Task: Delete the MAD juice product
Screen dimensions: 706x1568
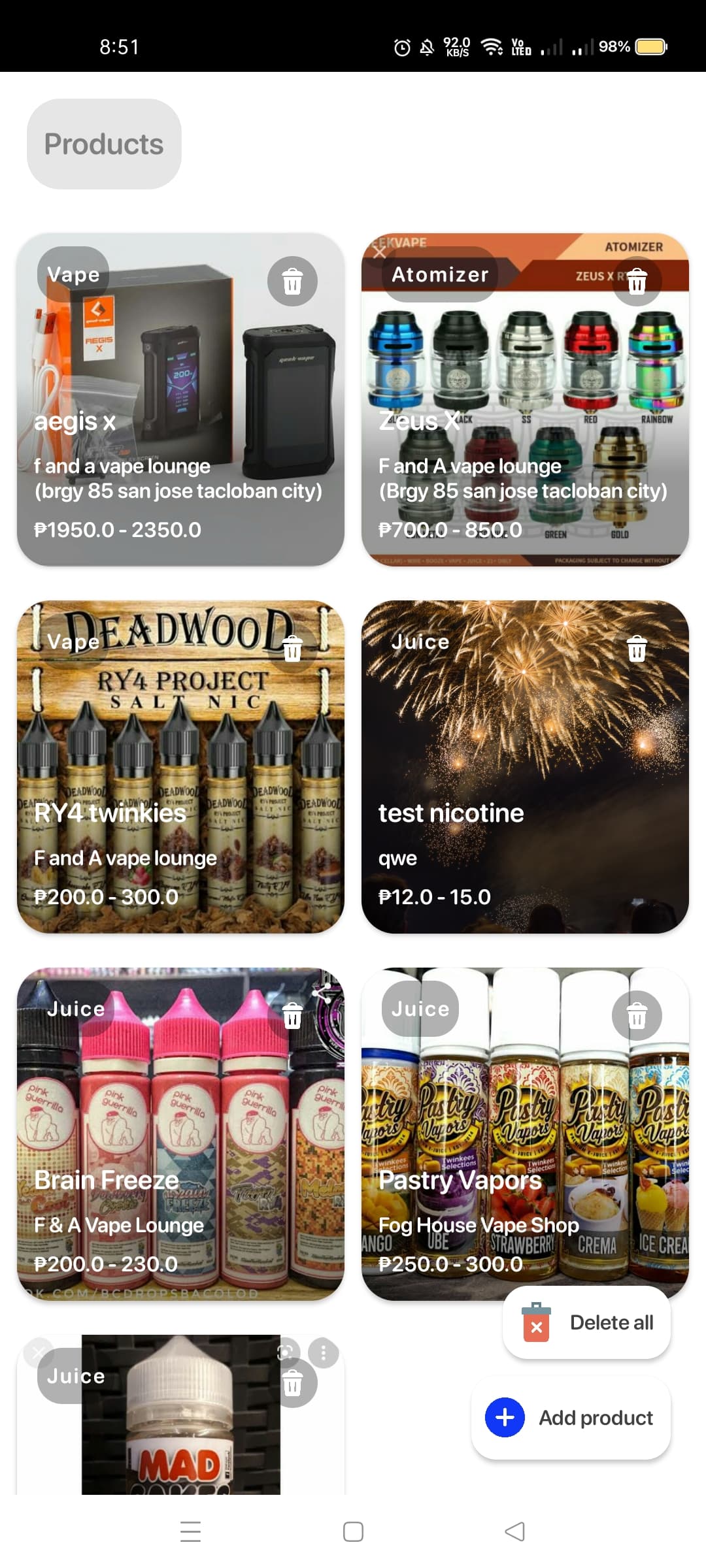Action: (293, 1383)
